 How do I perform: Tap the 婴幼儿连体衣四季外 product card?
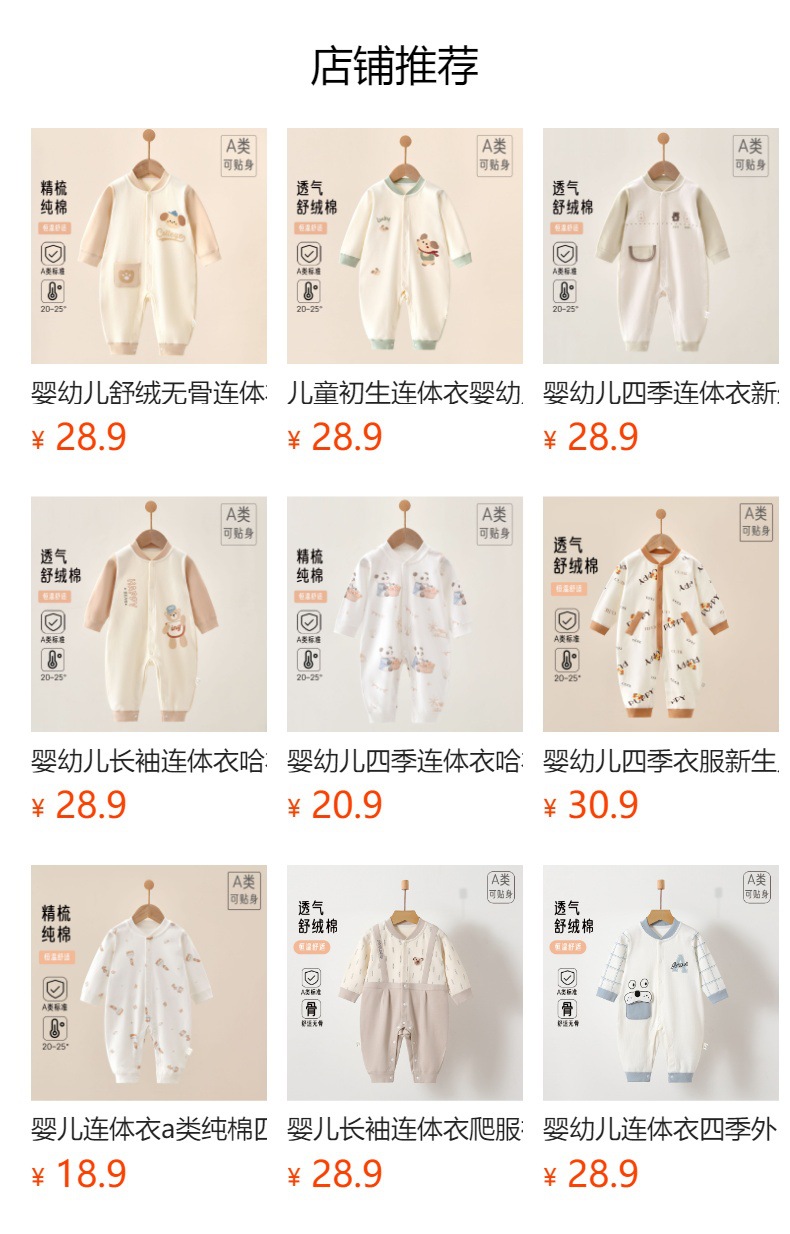661,982
